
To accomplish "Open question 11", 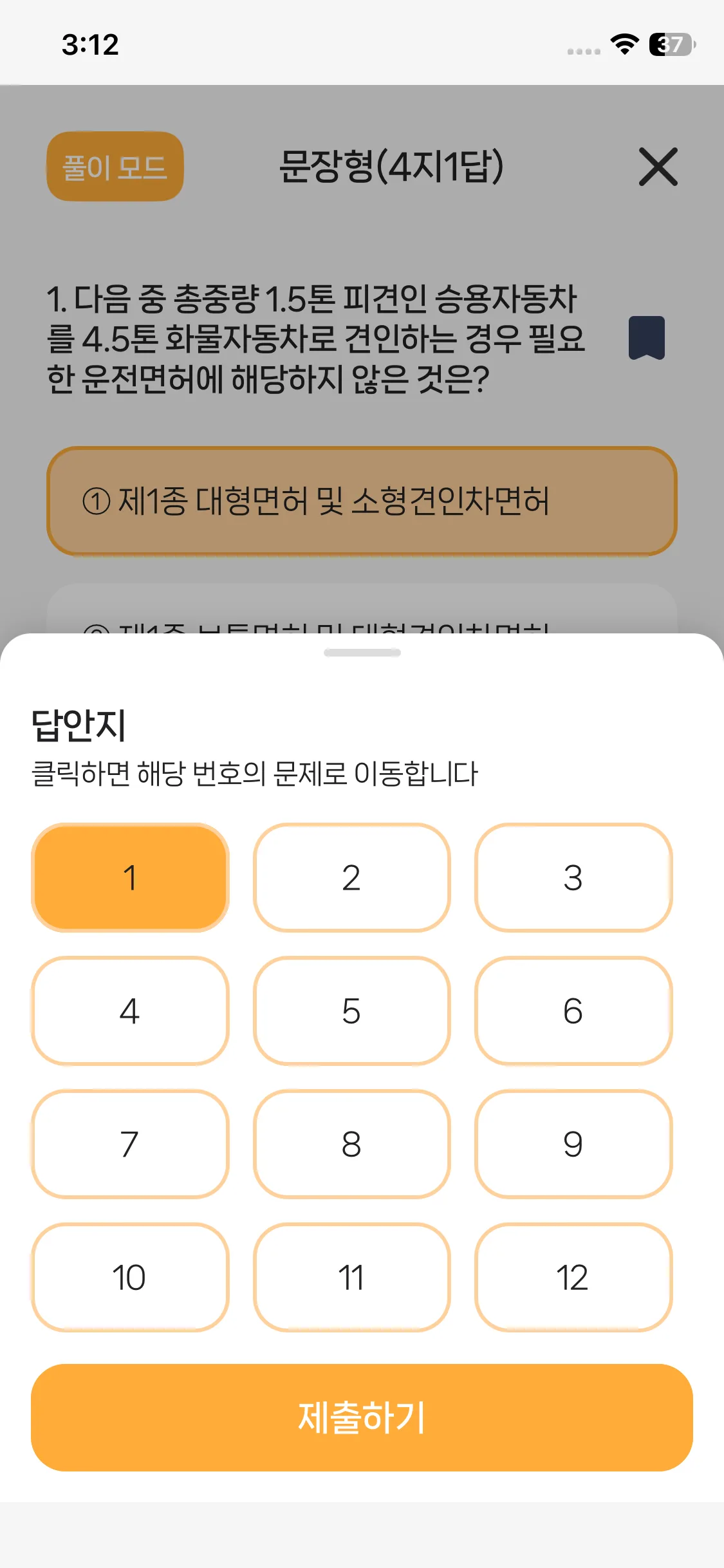I will click(351, 1277).
